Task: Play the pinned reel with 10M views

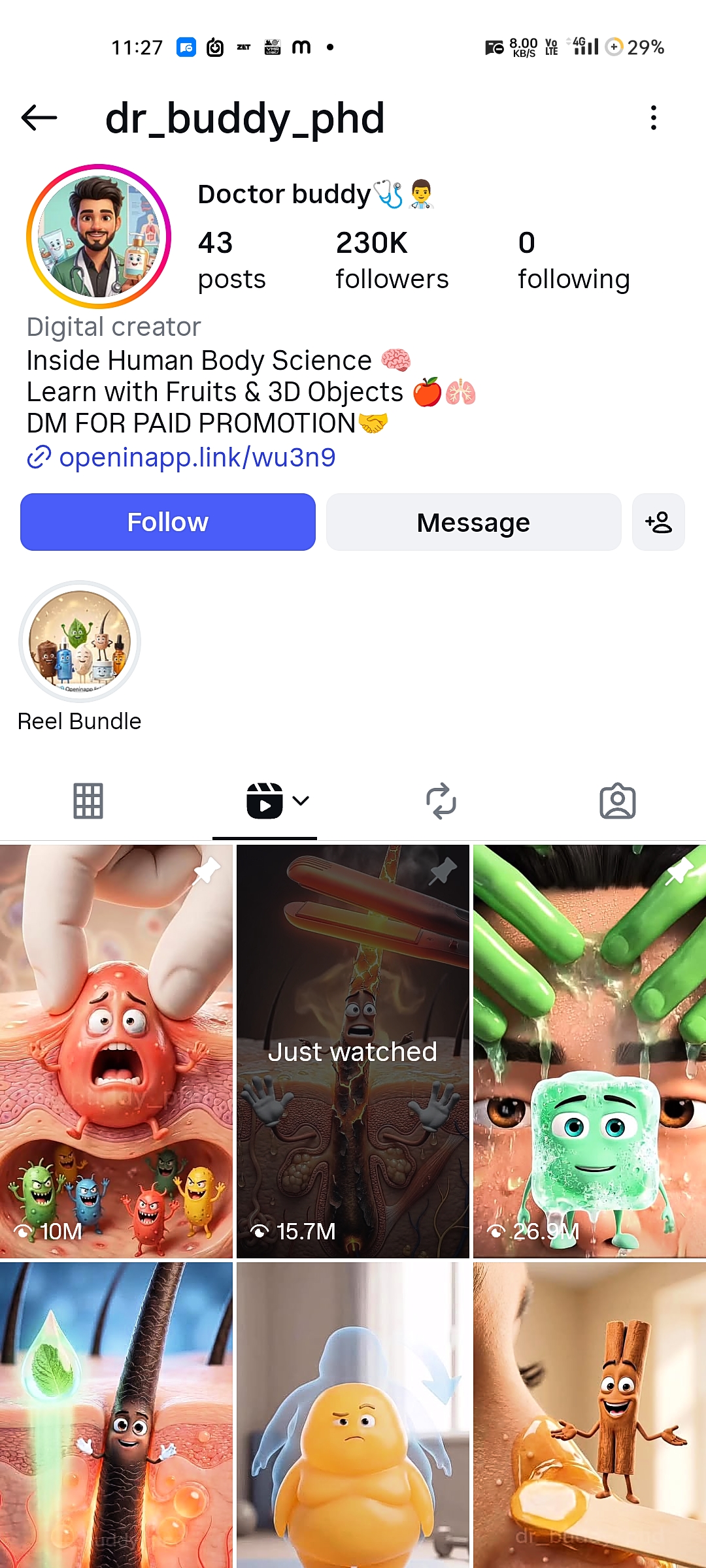Action: pyautogui.click(x=116, y=1051)
